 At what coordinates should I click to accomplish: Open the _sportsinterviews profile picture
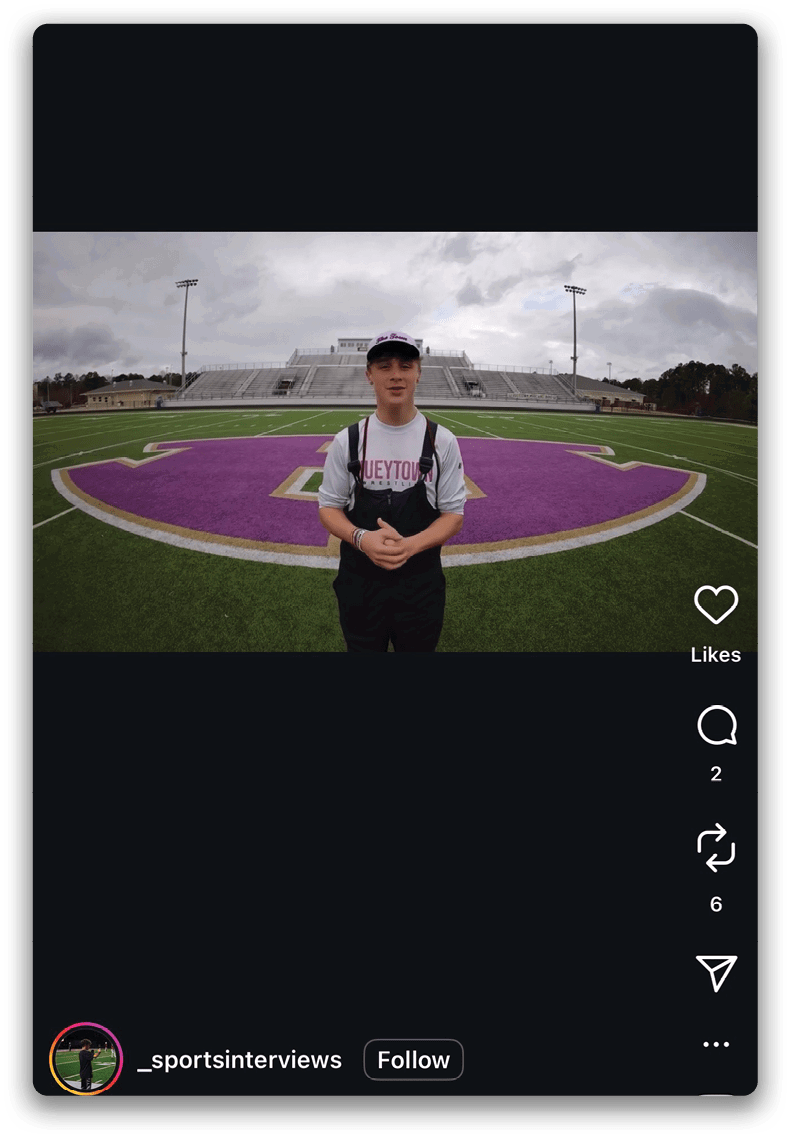86,1059
